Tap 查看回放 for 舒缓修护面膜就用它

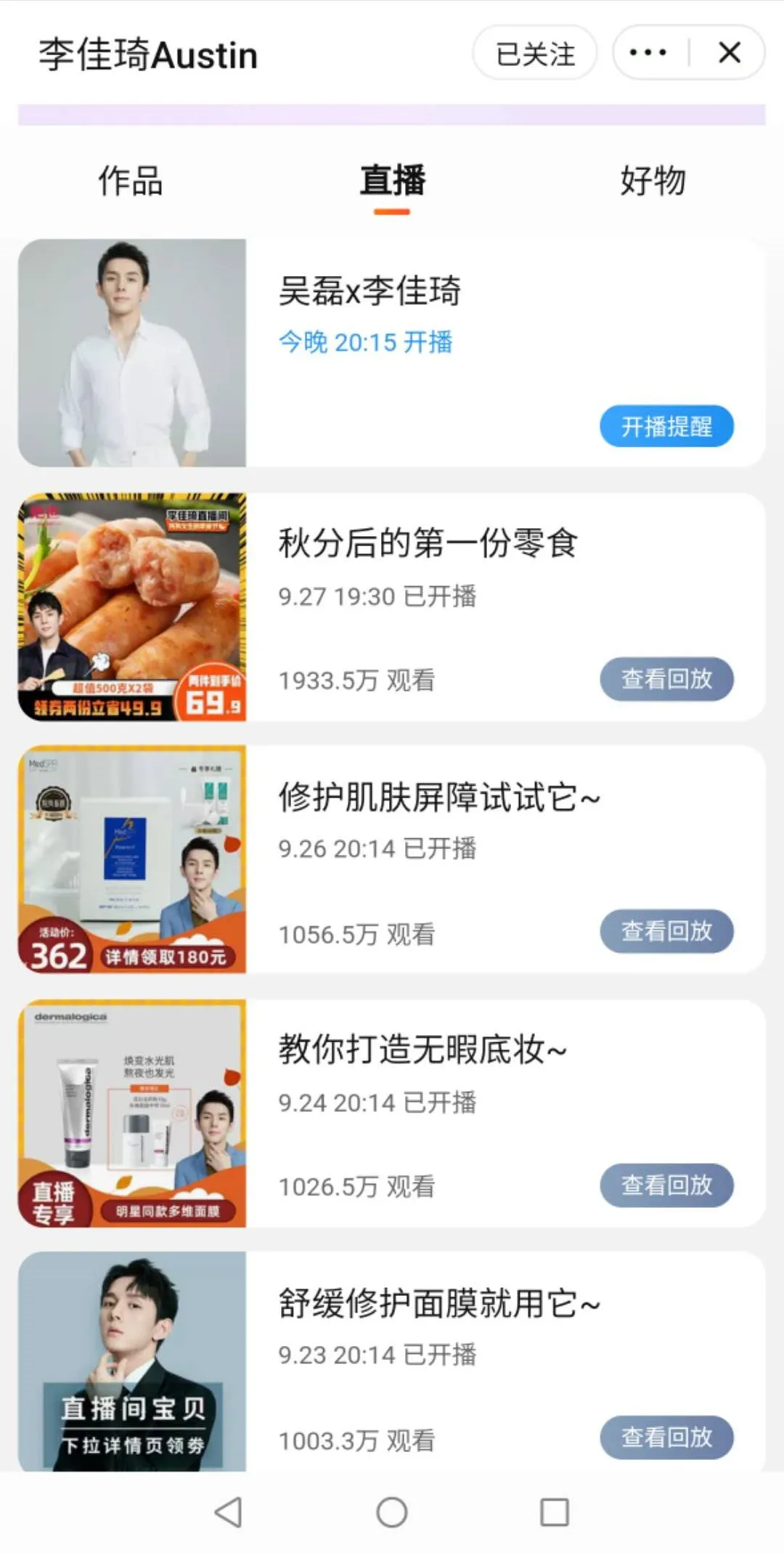point(666,1437)
